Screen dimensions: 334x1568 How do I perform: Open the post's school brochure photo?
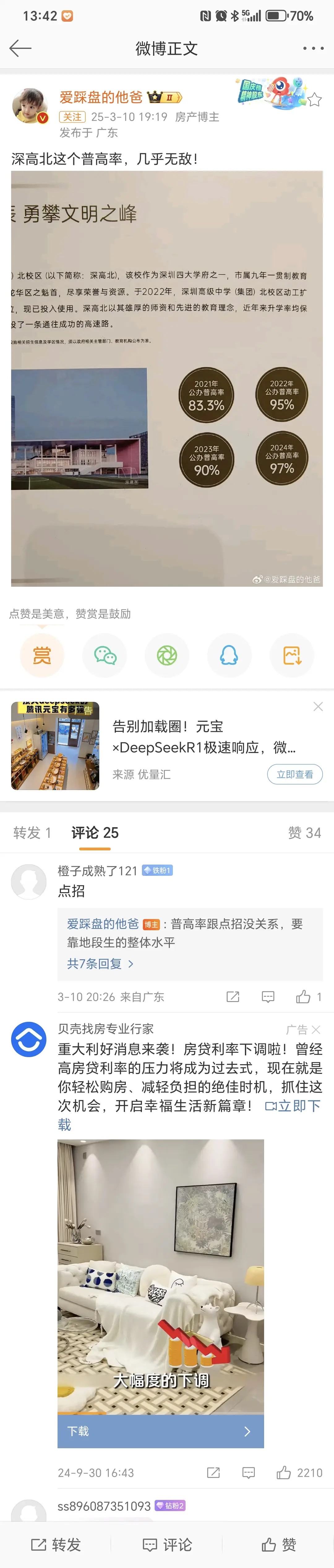pyautogui.click(x=167, y=378)
